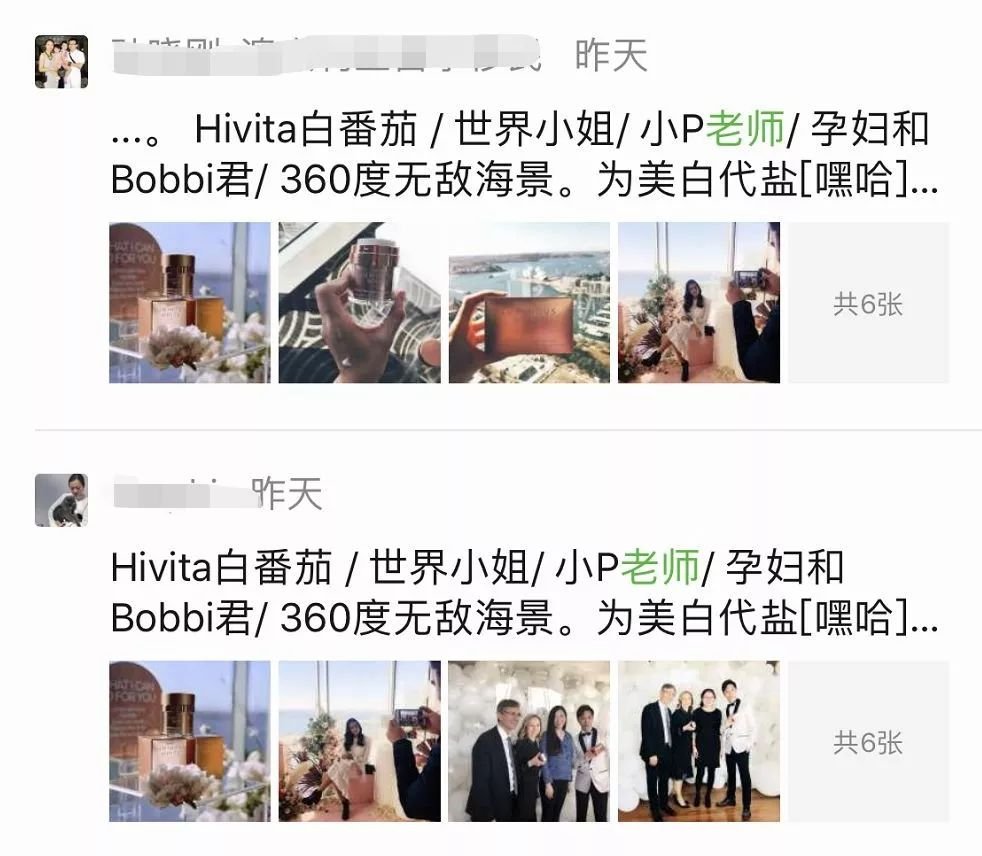The height and width of the screenshot is (856, 982).
Task: Open the avatar of person holding a pet
Action: point(61,500)
